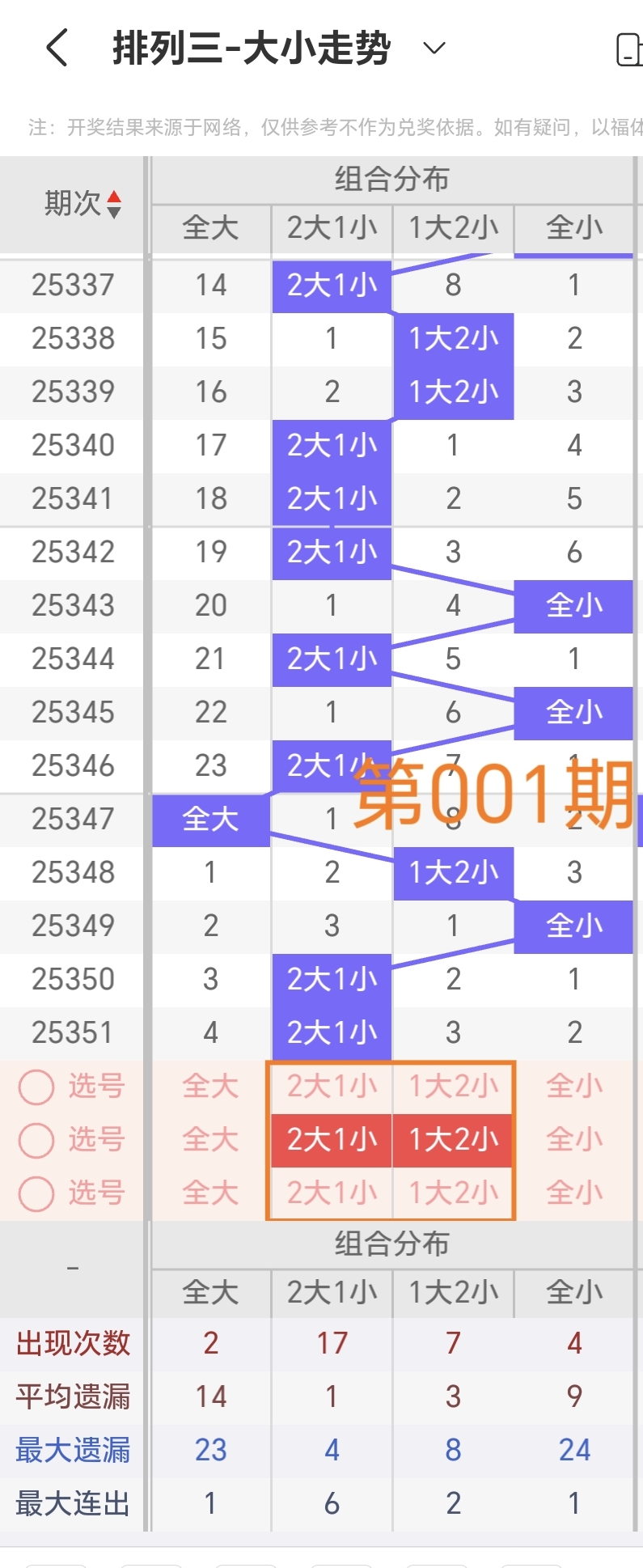Tap the 全大 column header
The width and height of the screenshot is (643, 1568).
click(x=210, y=229)
